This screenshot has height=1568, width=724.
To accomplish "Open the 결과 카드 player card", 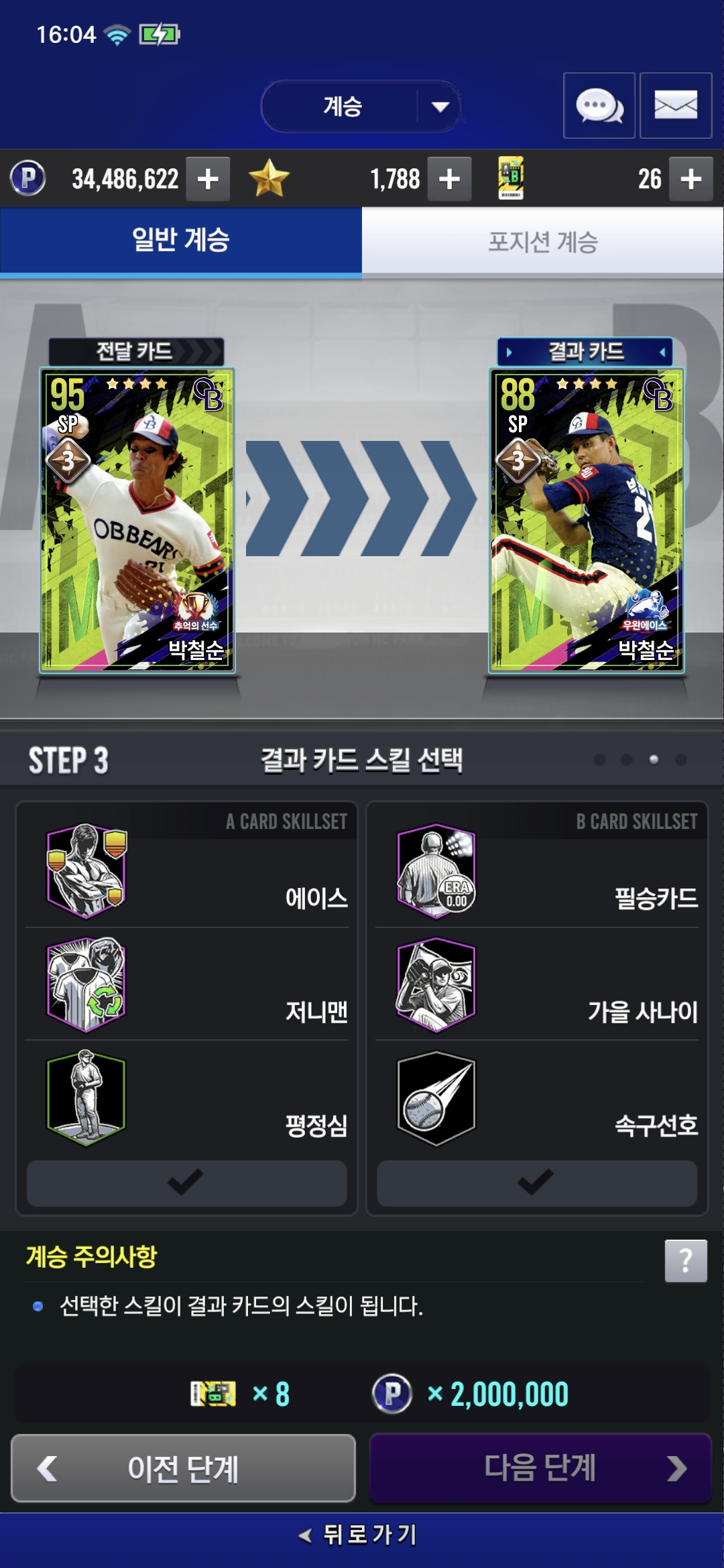I will (587, 519).
